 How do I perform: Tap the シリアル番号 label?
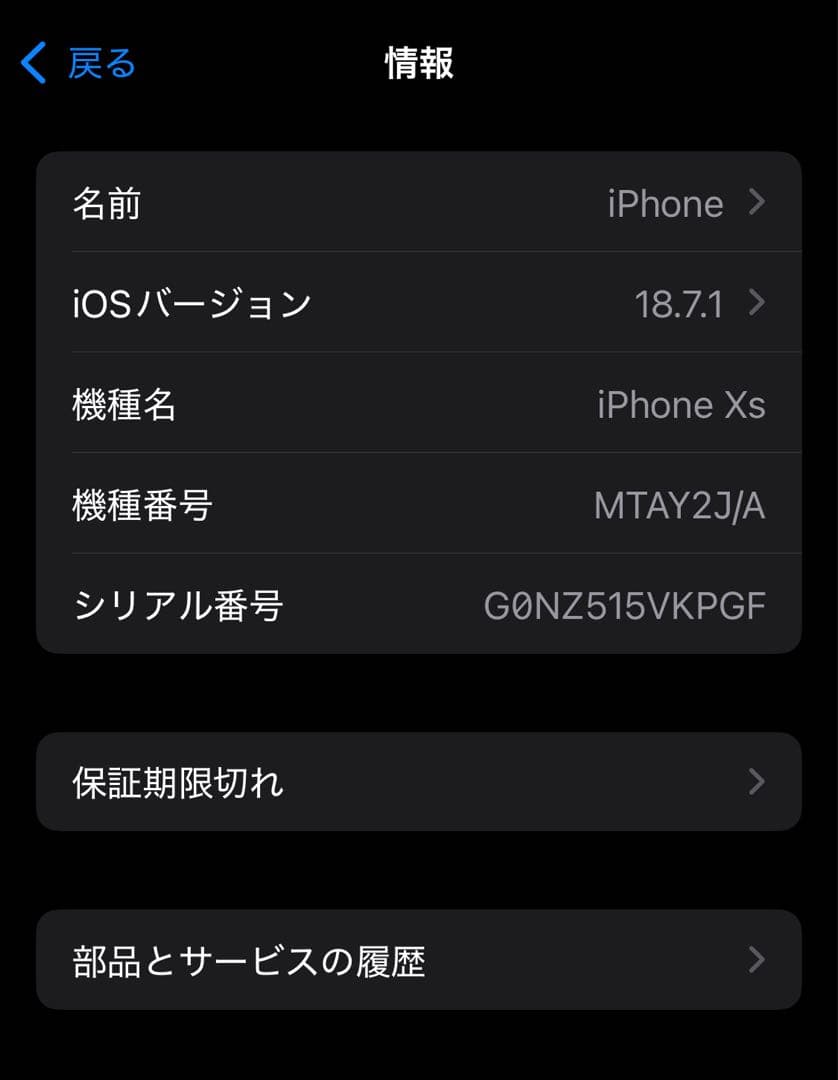click(176, 606)
